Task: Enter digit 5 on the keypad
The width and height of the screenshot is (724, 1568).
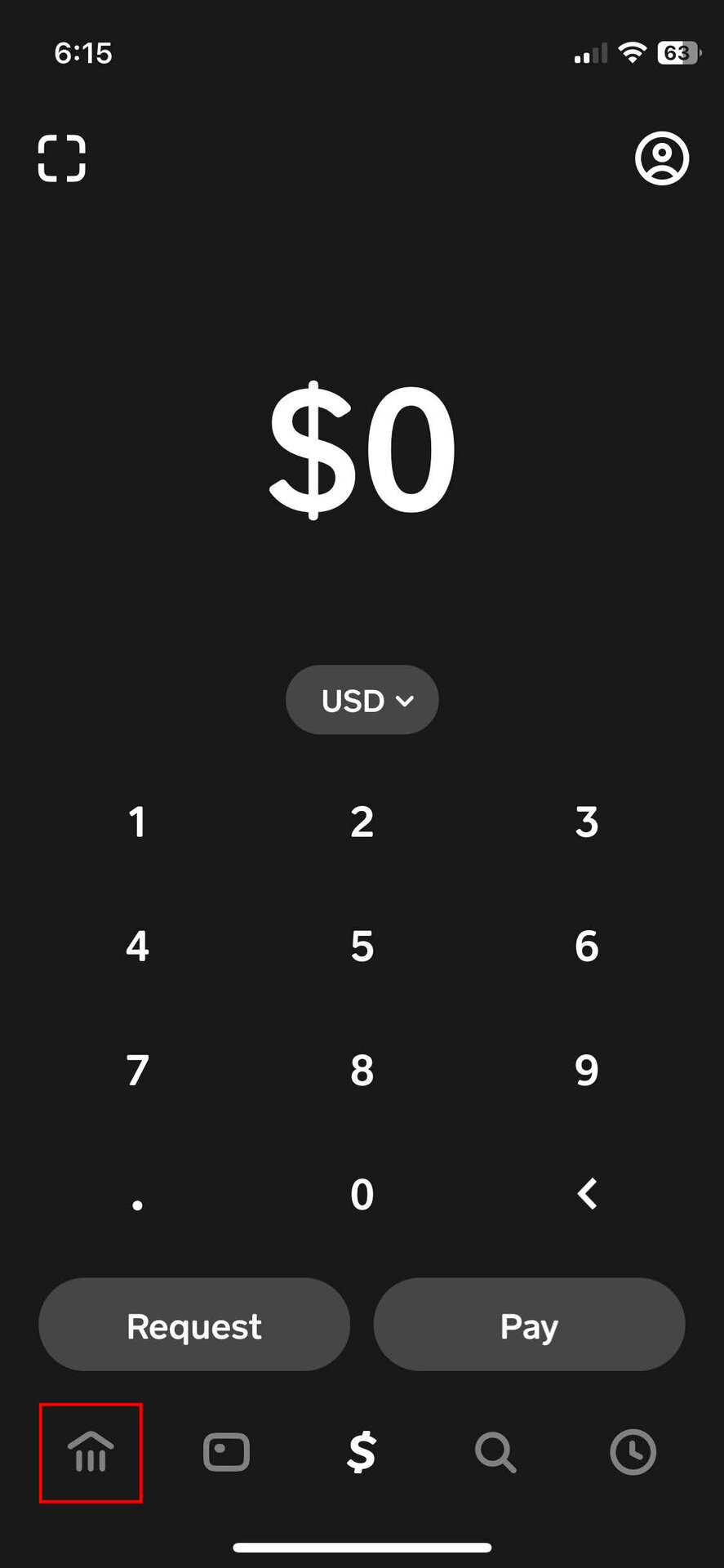Action: pos(362,947)
